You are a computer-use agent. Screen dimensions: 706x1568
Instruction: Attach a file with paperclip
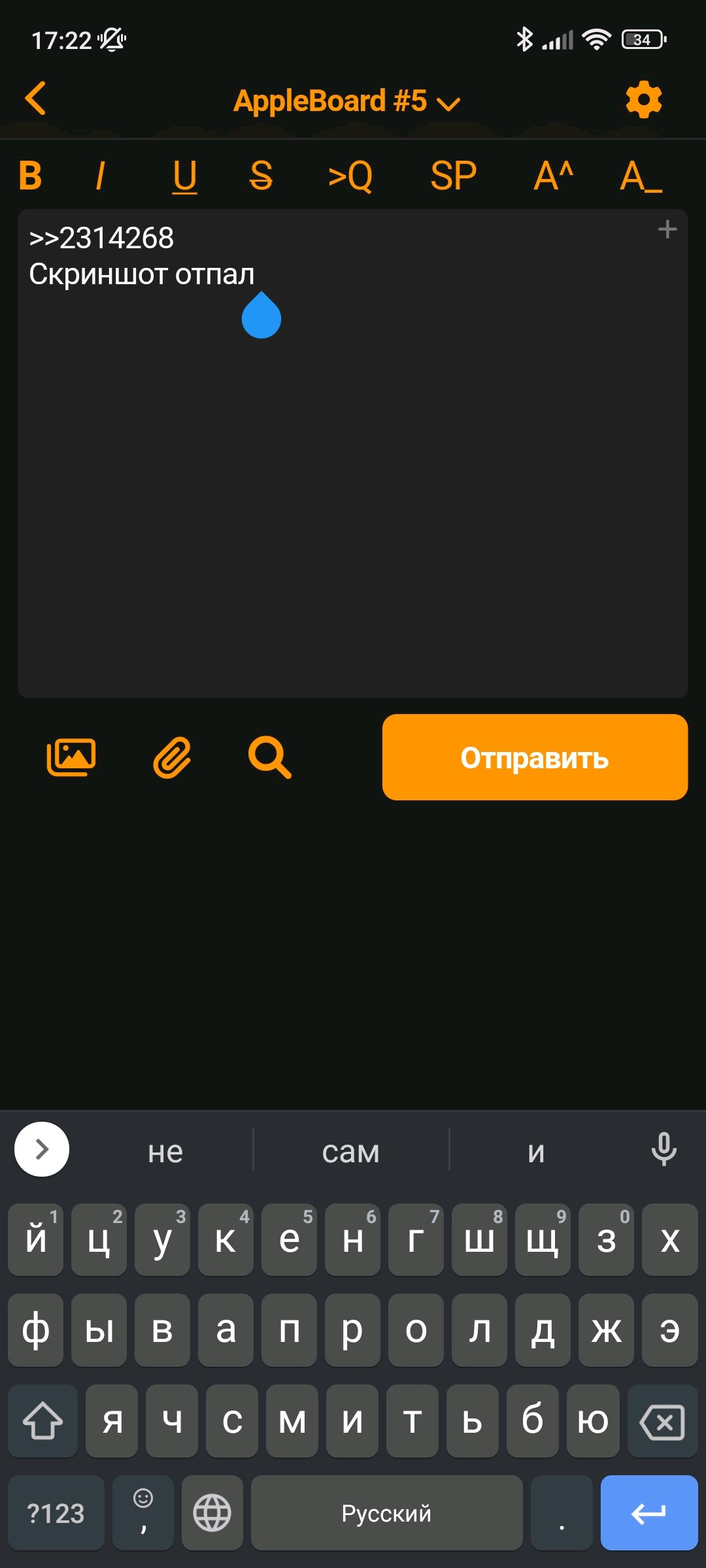pyautogui.click(x=172, y=757)
